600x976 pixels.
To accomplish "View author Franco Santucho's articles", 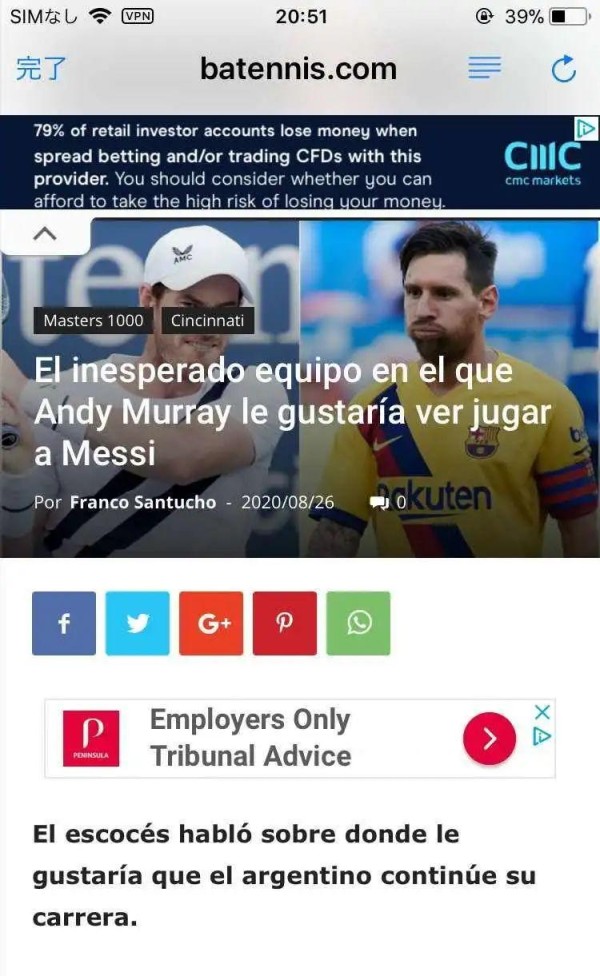I will [x=143, y=502].
